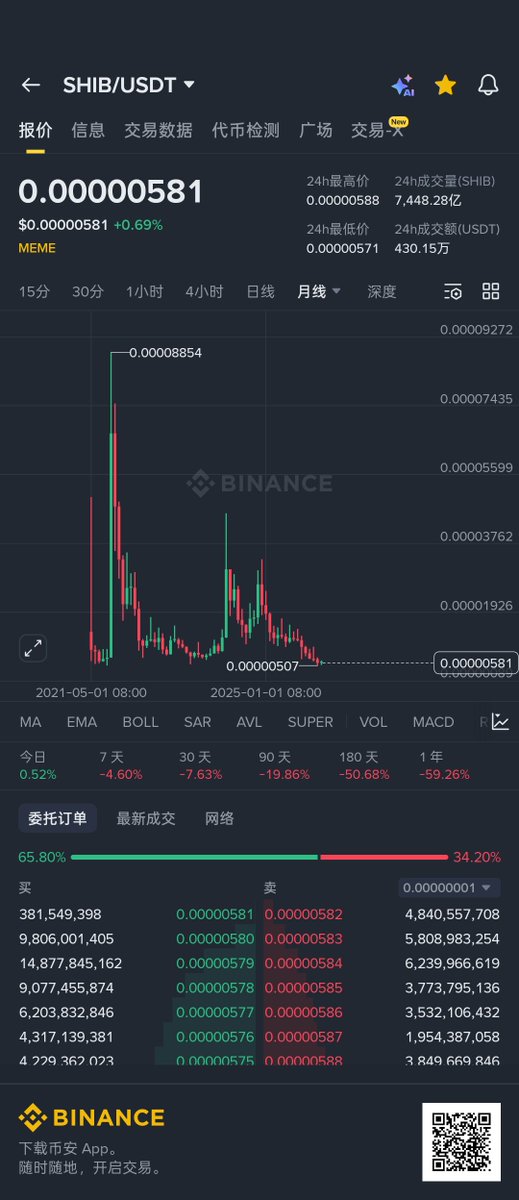Switch to the 交易数据 tab
The image size is (519, 1200).
(x=158, y=130)
